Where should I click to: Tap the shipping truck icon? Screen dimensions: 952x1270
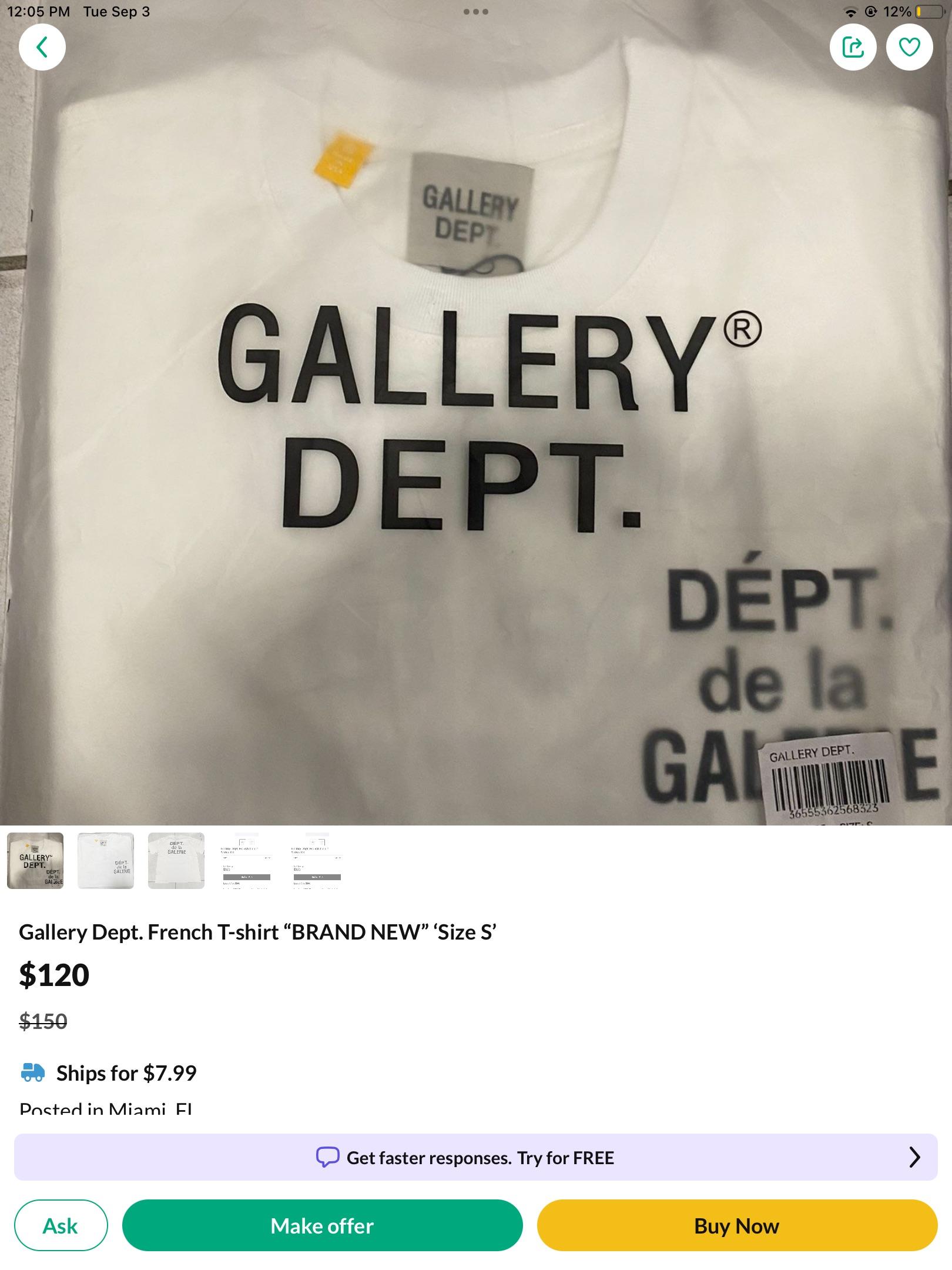(x=32, y=1071)
